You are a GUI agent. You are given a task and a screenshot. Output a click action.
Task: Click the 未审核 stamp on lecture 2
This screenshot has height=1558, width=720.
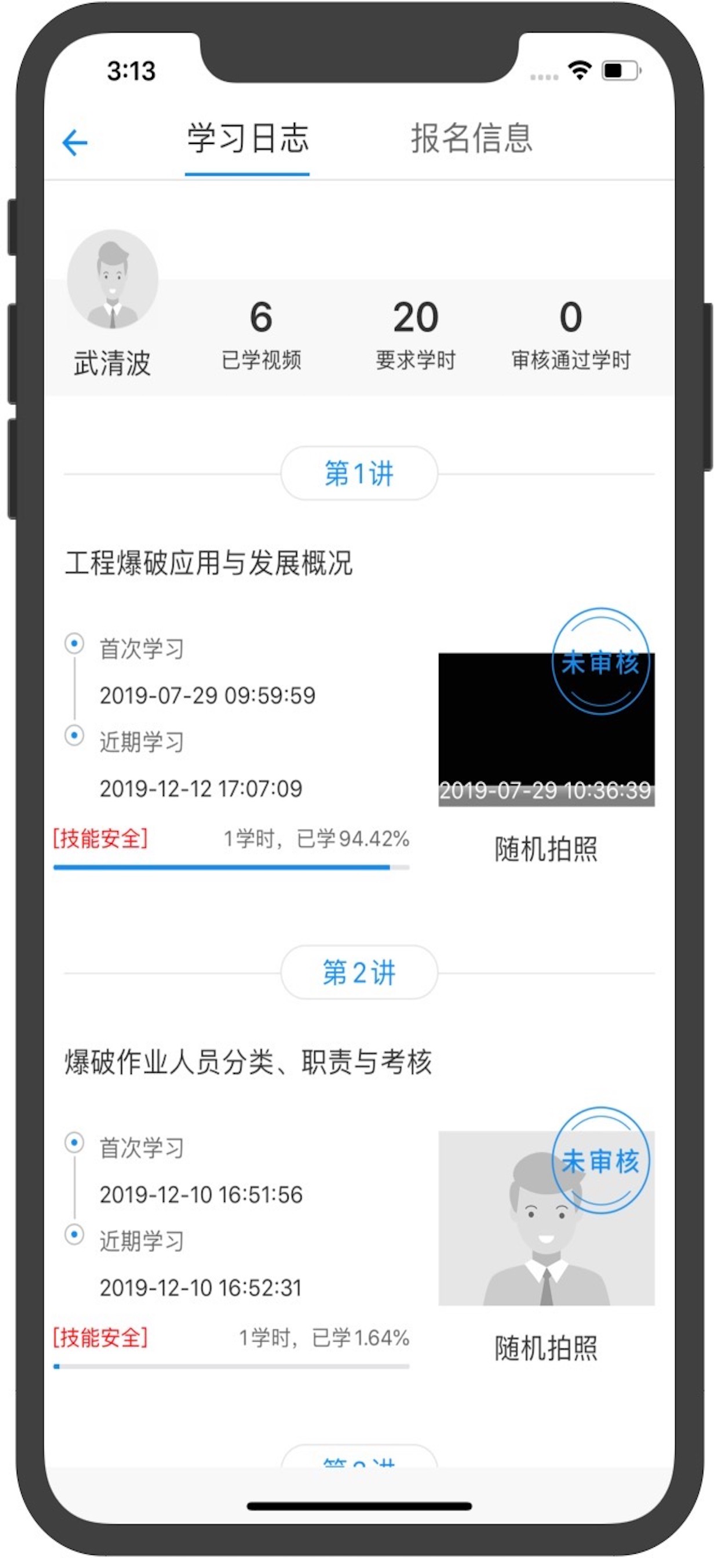pyautogui.click(x=601, y=1161)
